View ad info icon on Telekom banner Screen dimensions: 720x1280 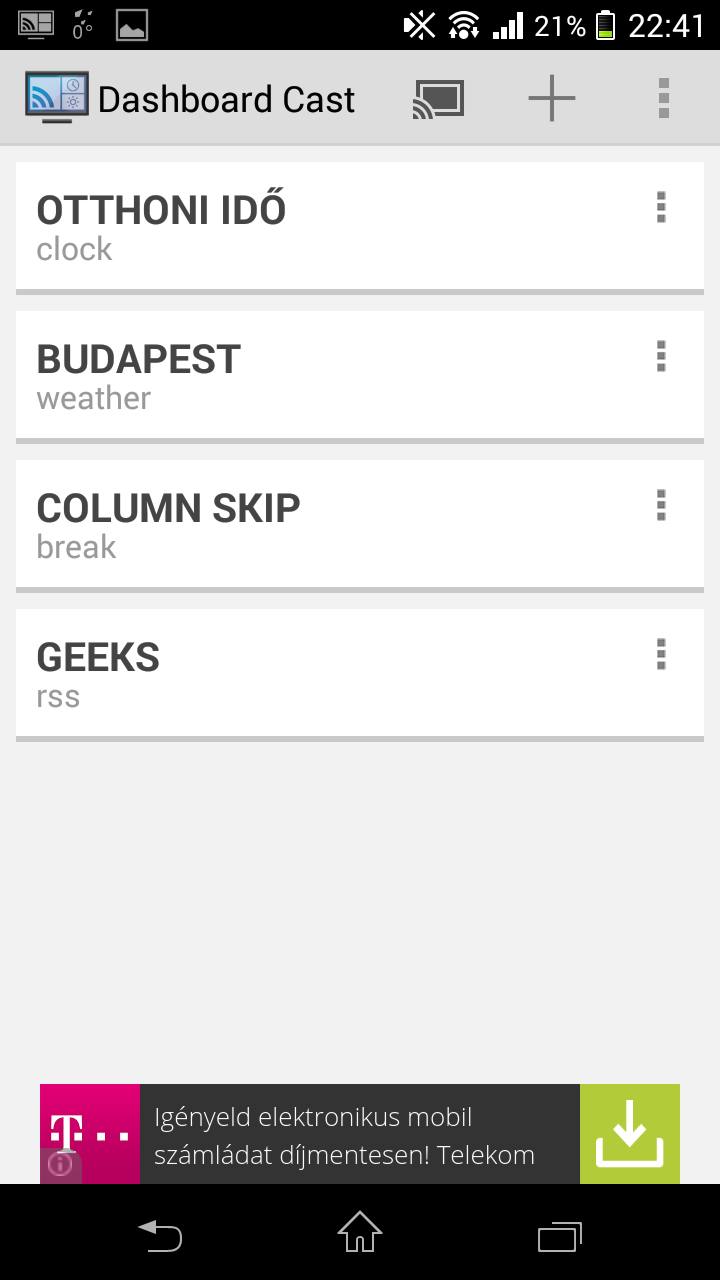tap(60, 1165)
